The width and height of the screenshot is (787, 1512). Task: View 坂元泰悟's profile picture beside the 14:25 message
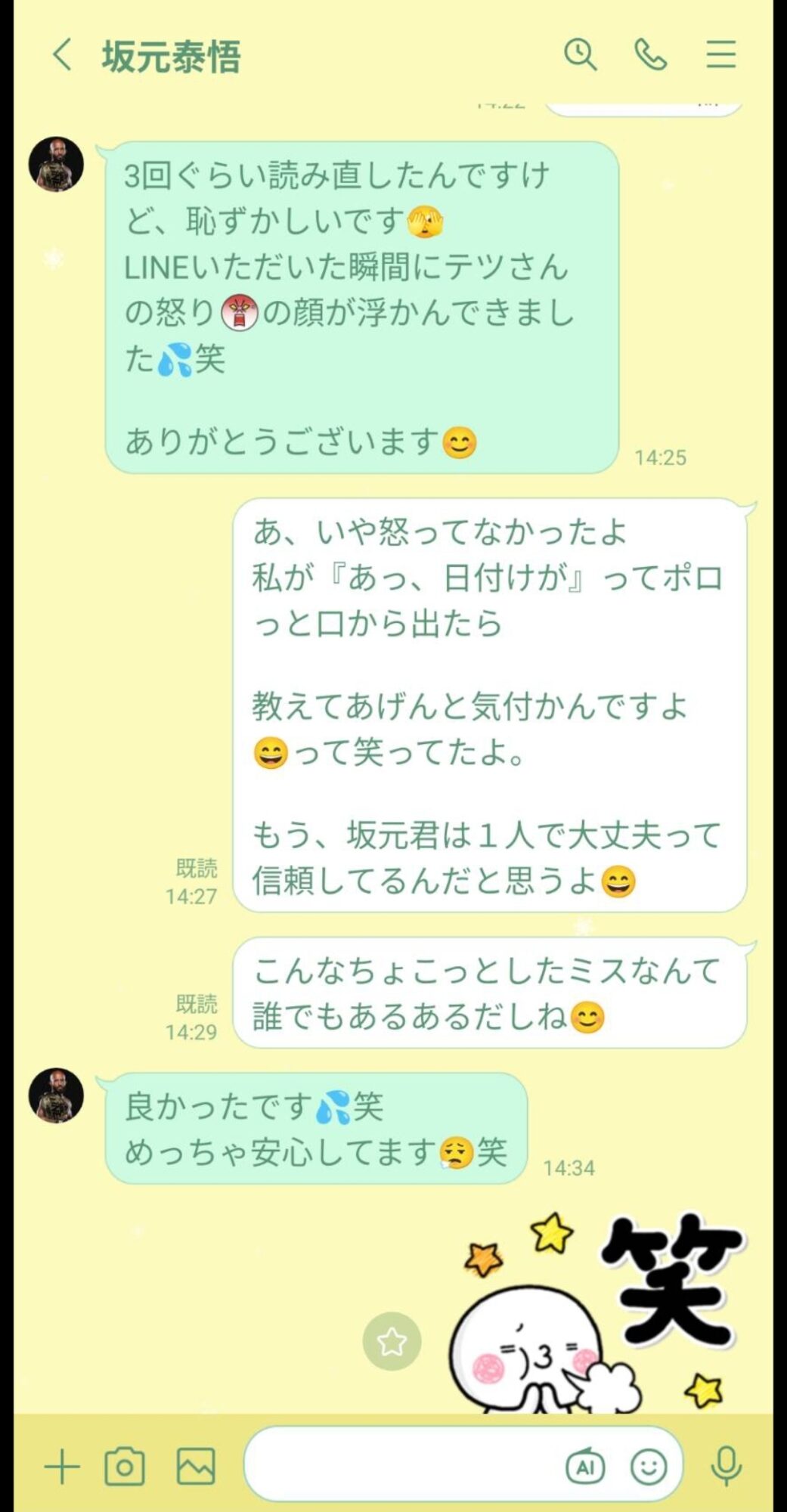click(56, 164)
